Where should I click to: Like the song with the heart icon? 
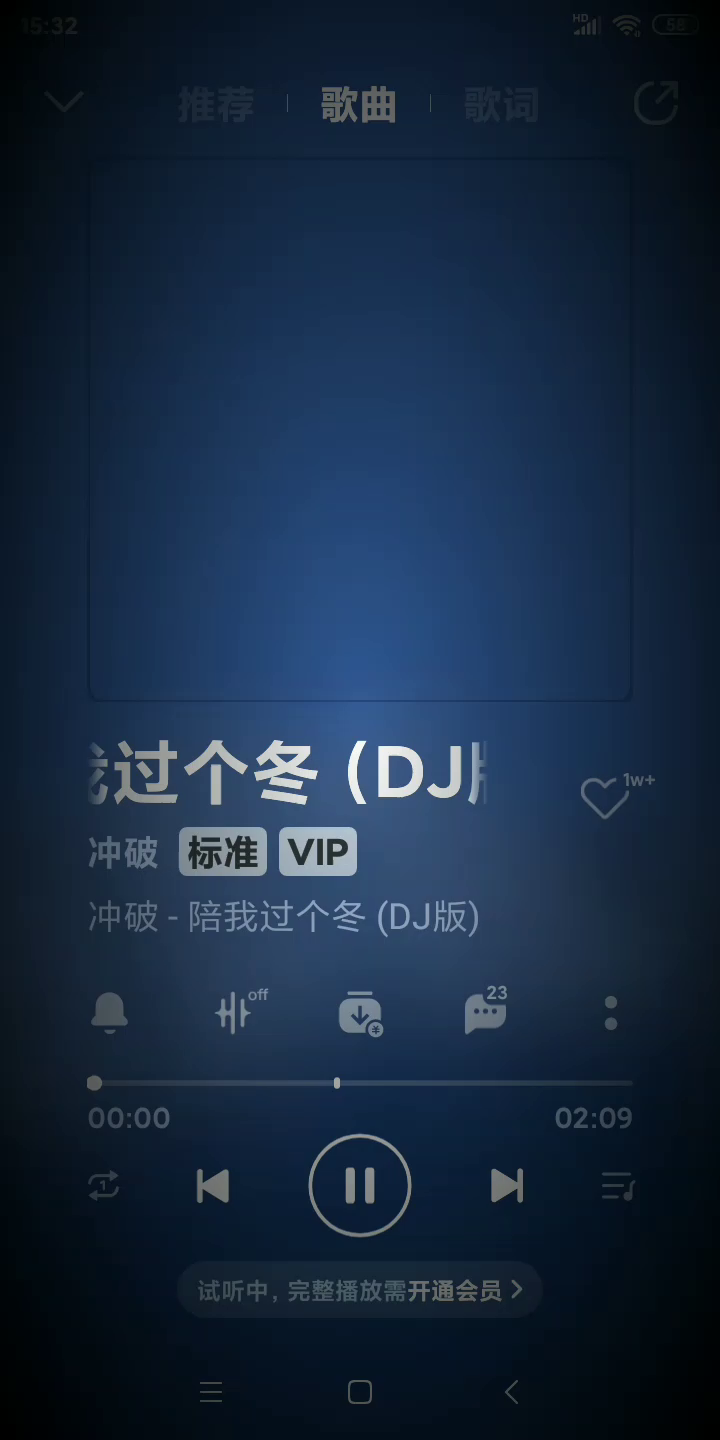coord(604,798)
